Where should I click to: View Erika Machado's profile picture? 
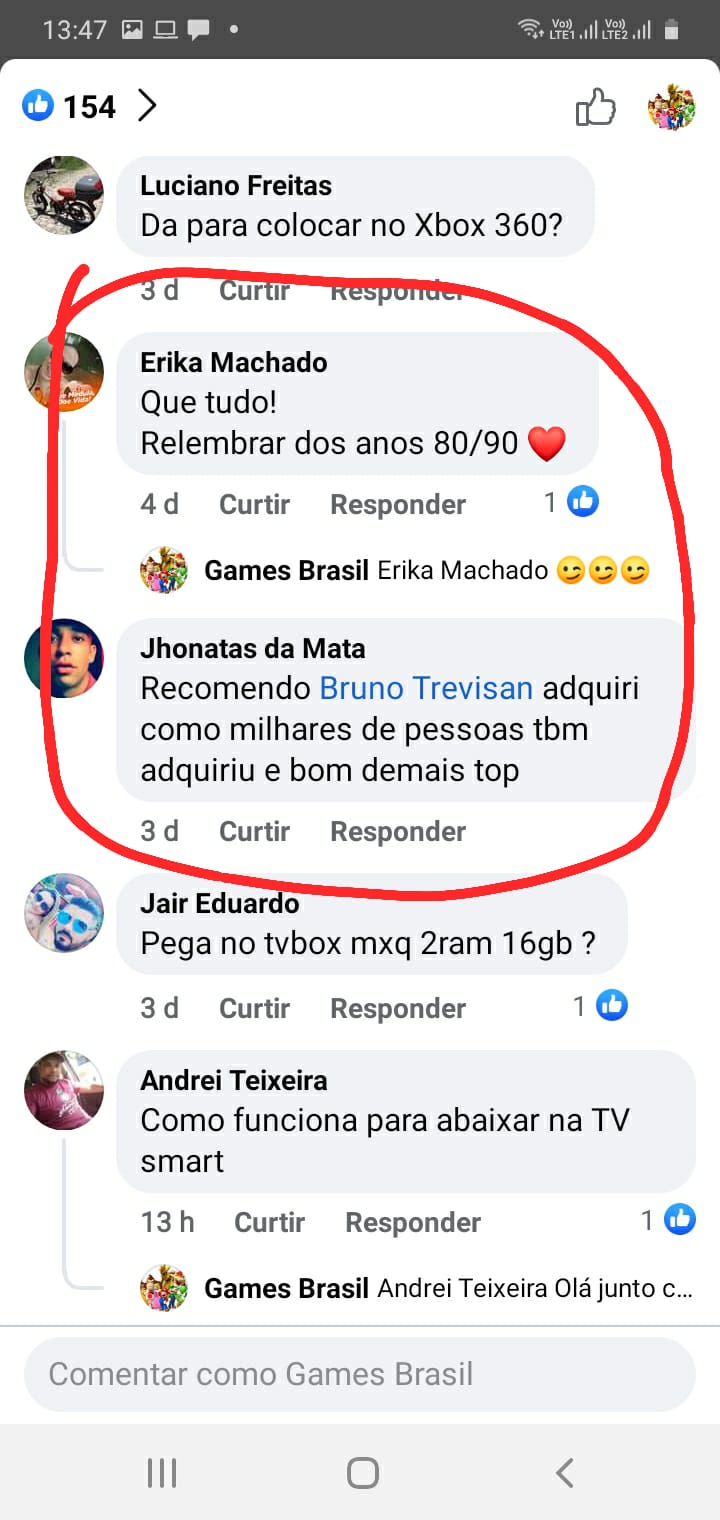(x=64, y=372)
